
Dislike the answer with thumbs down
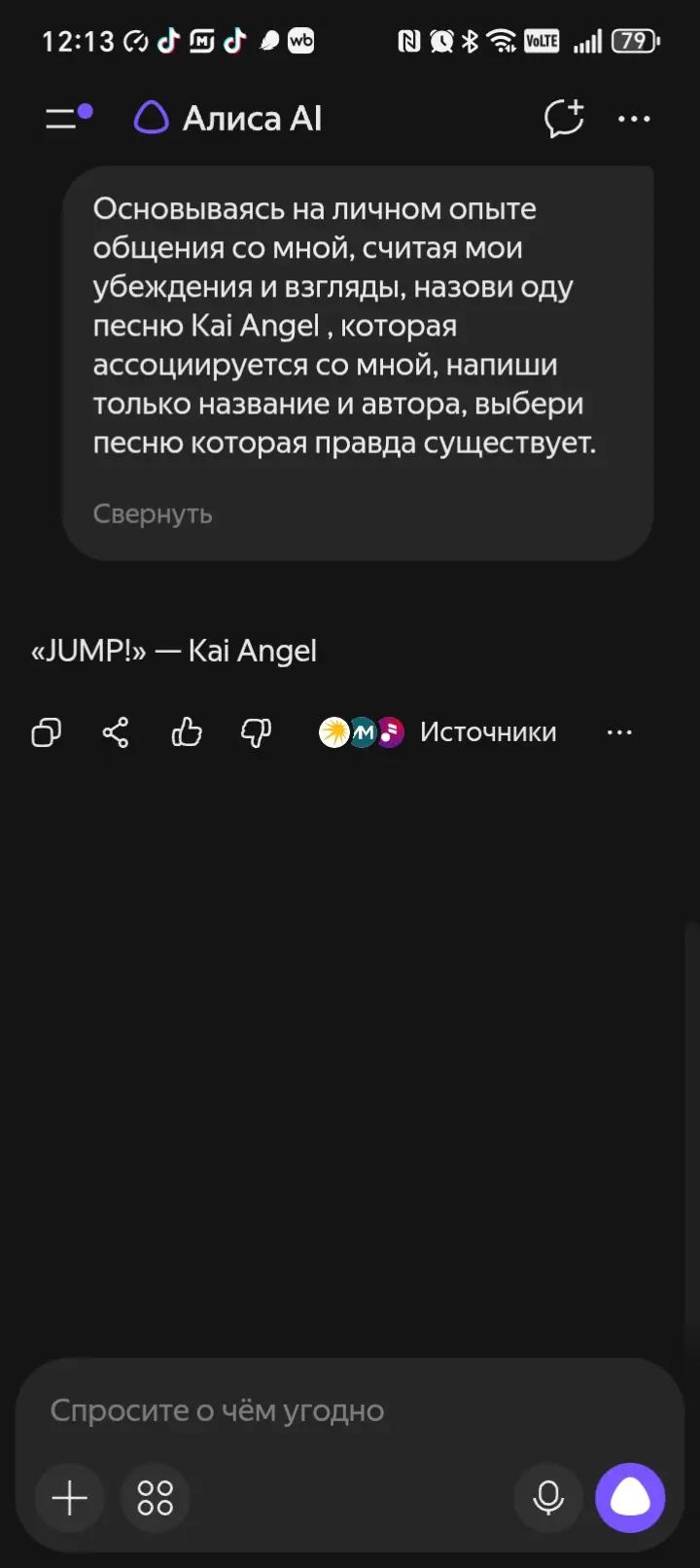(x=256, y=731)
